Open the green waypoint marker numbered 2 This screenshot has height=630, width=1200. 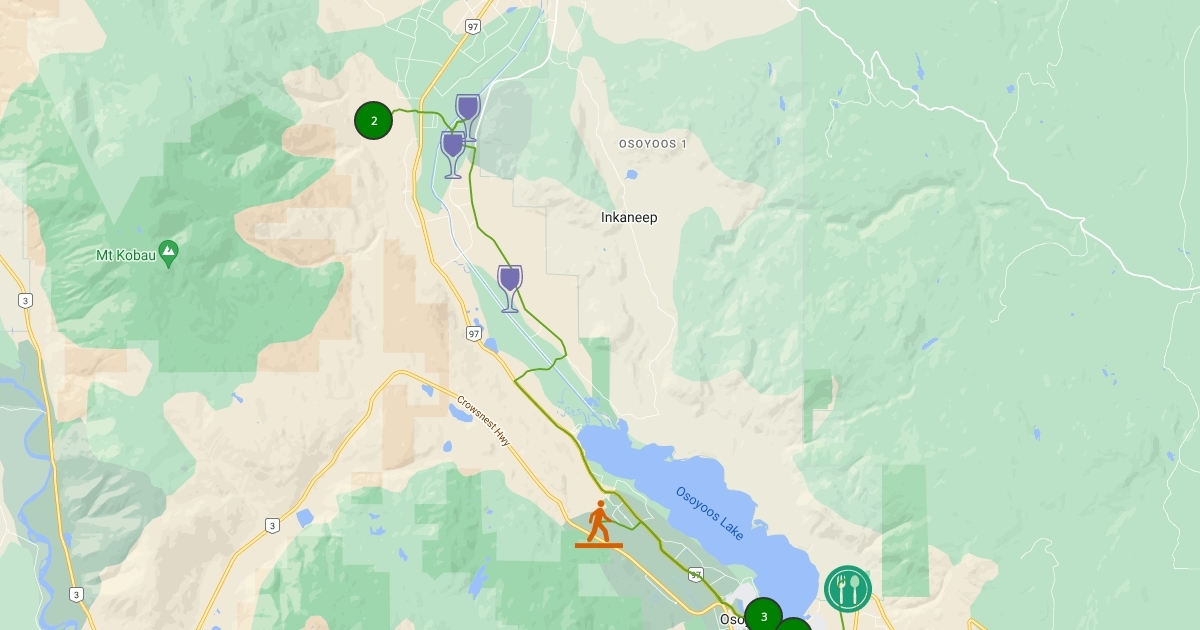click(373, 121)
